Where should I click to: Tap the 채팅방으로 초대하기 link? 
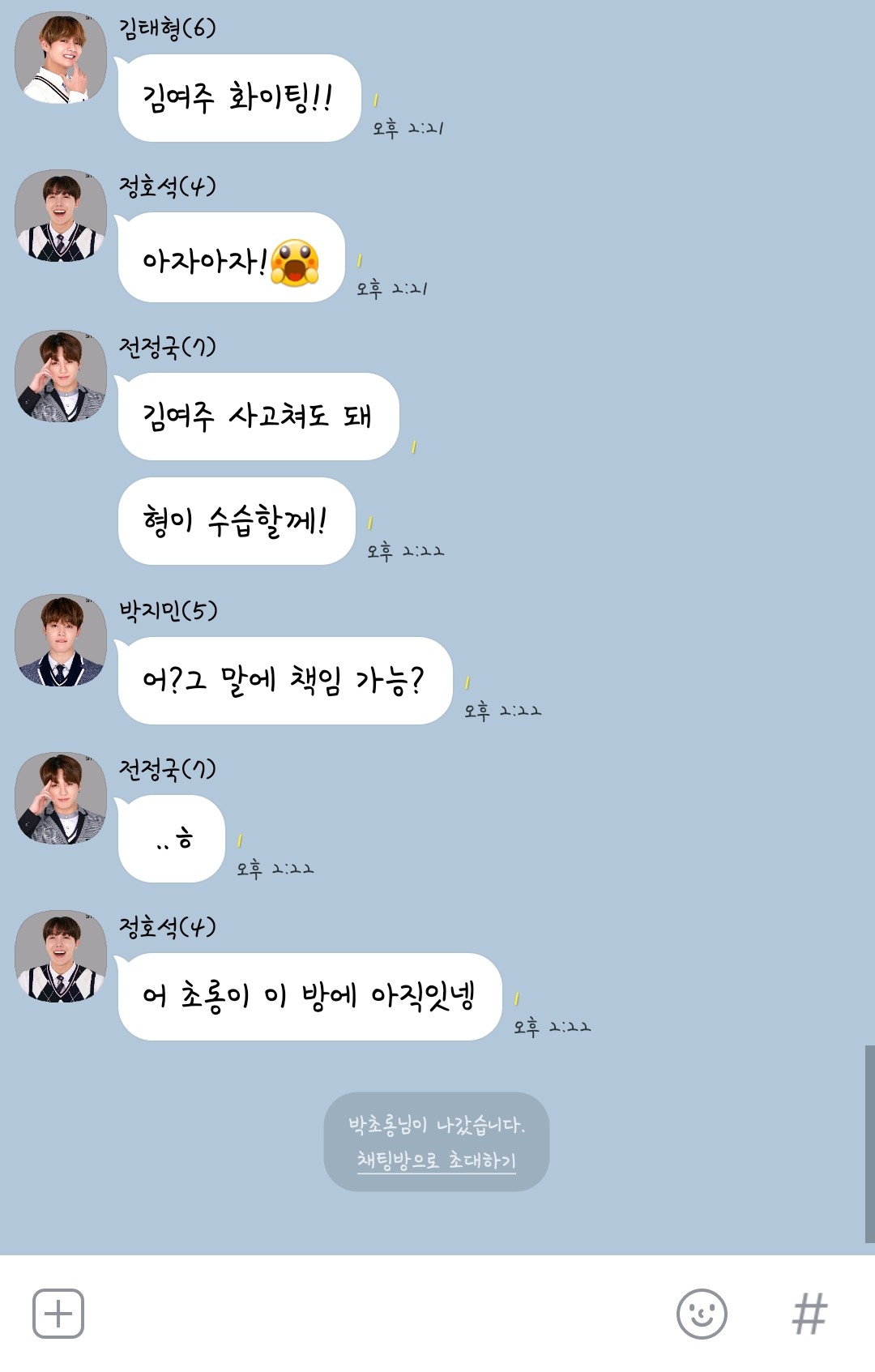click(436, 1160)
